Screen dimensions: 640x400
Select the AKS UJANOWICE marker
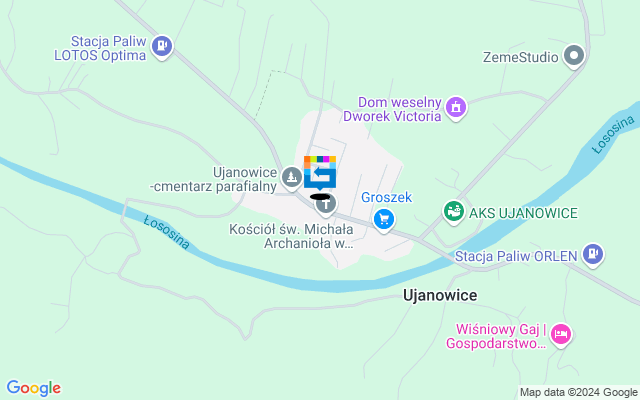pyautogui.click(x=454, y=212)
